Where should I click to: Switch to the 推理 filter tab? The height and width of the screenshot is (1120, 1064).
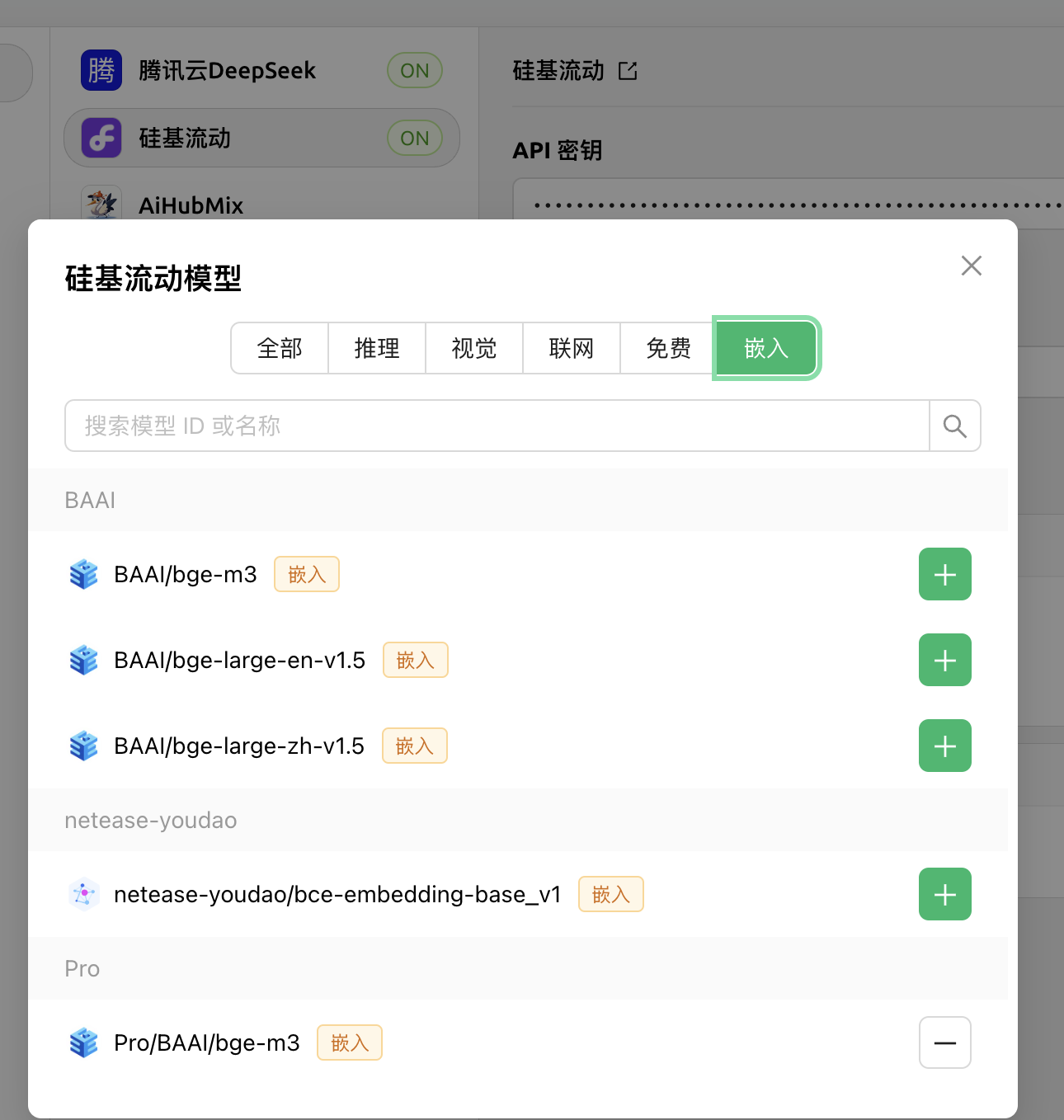377,348
